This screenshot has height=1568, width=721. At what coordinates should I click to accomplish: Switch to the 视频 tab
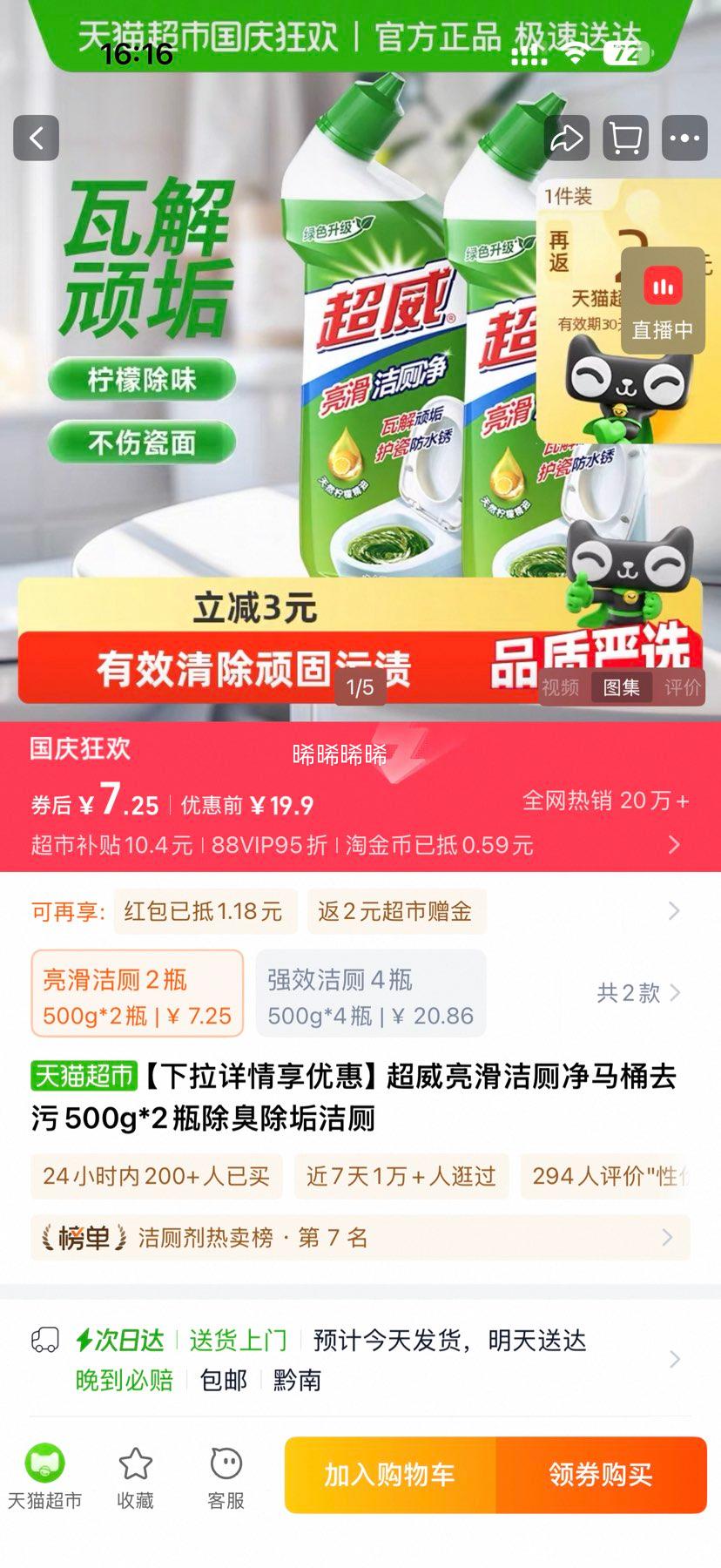coord(561,687)
